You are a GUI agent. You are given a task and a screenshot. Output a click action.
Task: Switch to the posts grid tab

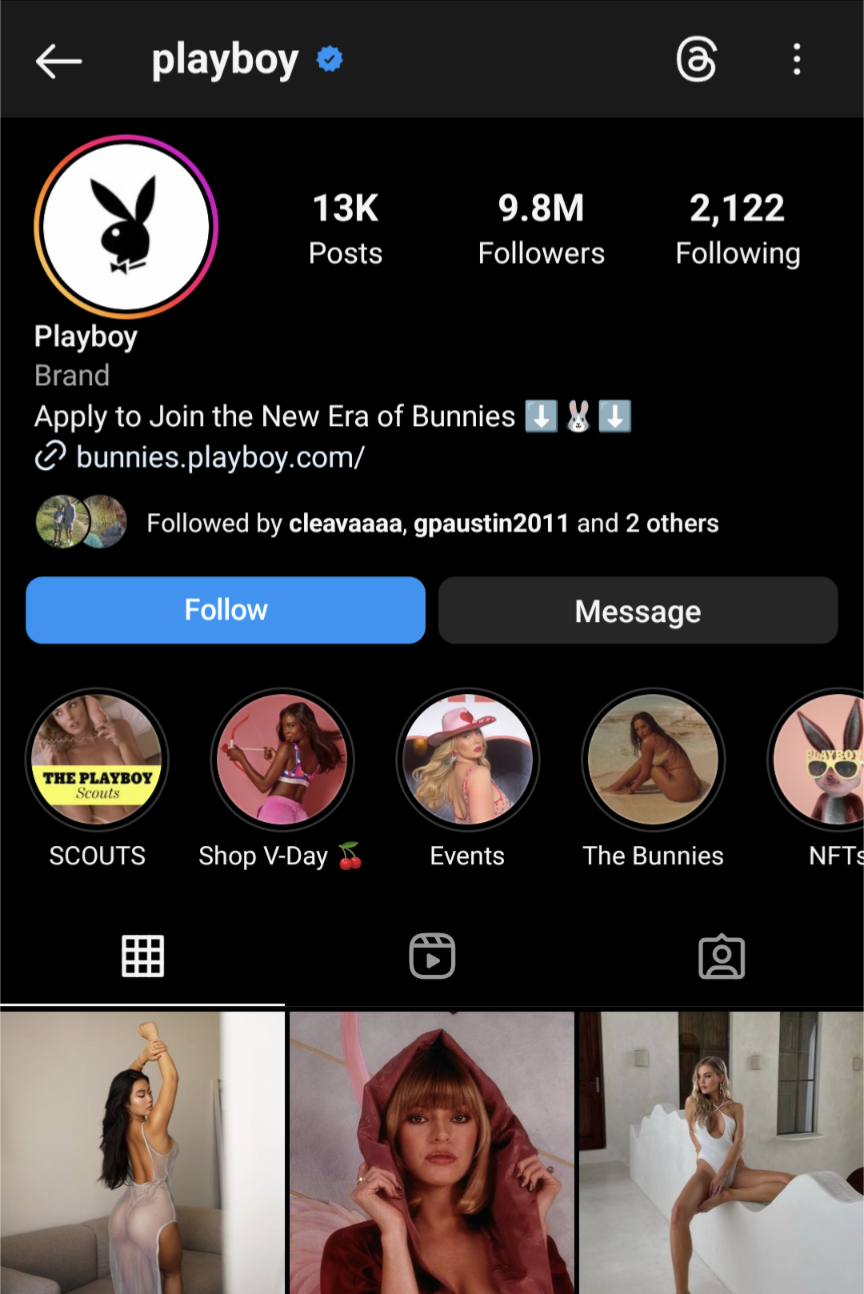[142, 957]
